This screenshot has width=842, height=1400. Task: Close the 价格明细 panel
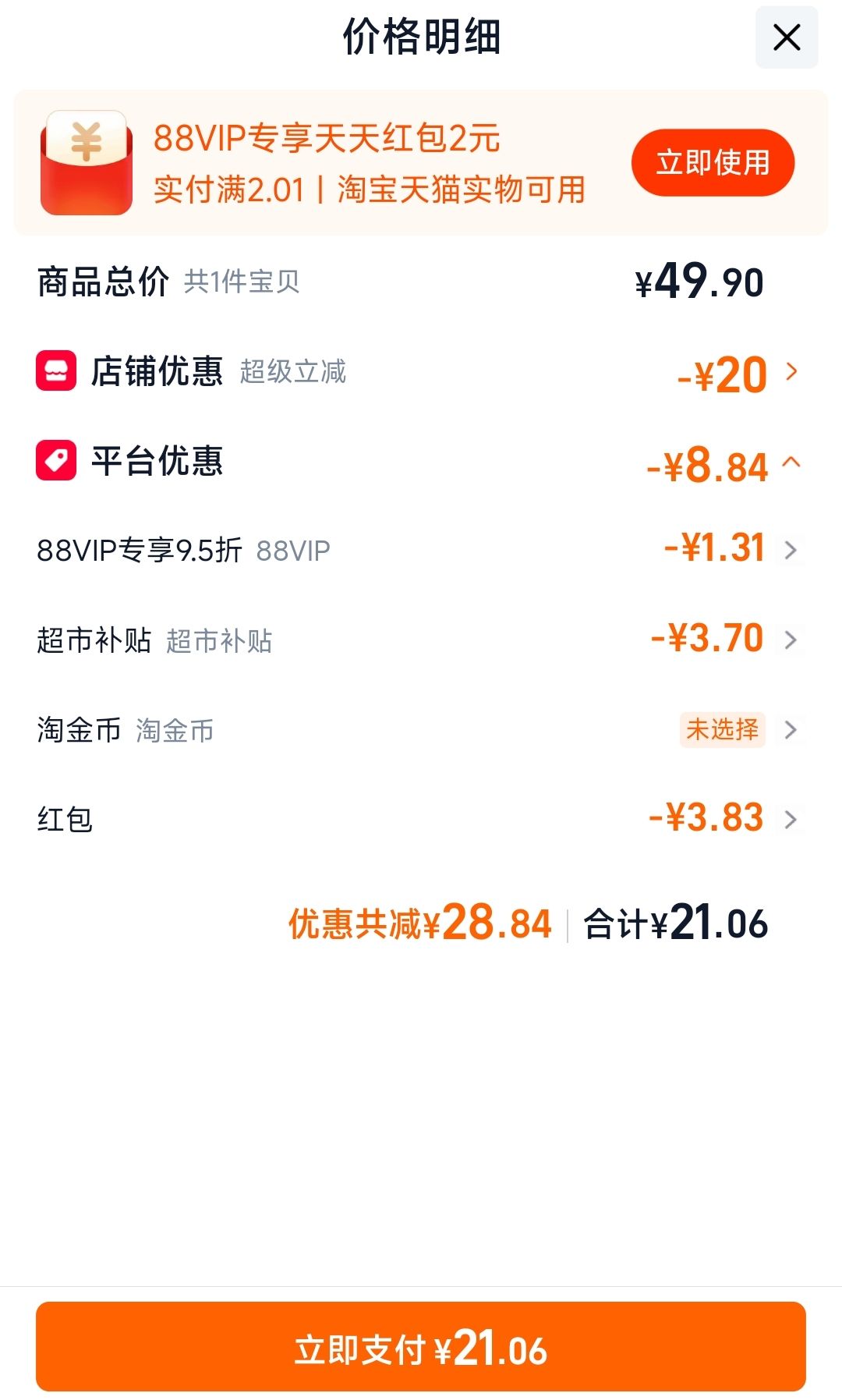787,37
